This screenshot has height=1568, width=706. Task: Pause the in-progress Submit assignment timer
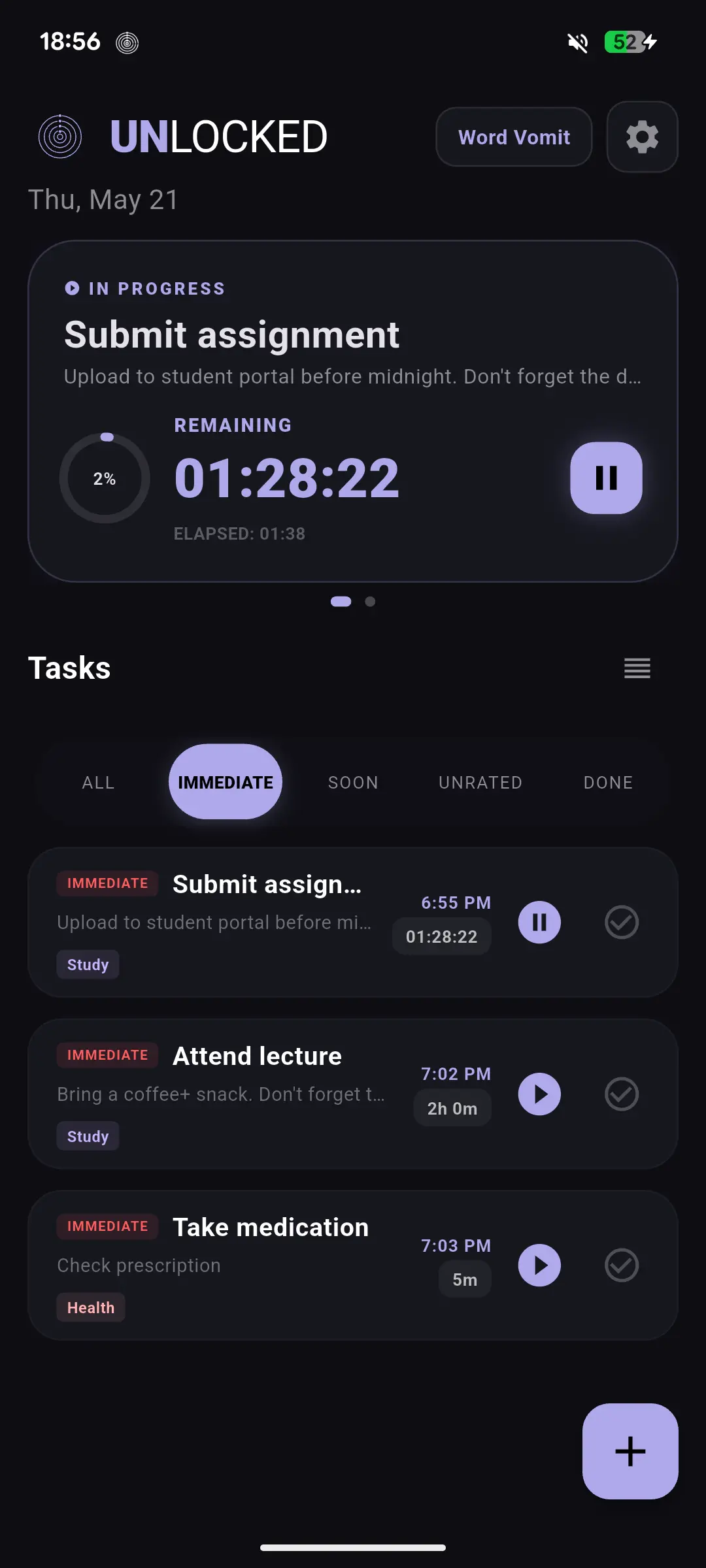pyautogui.click(x=606, y=478)
